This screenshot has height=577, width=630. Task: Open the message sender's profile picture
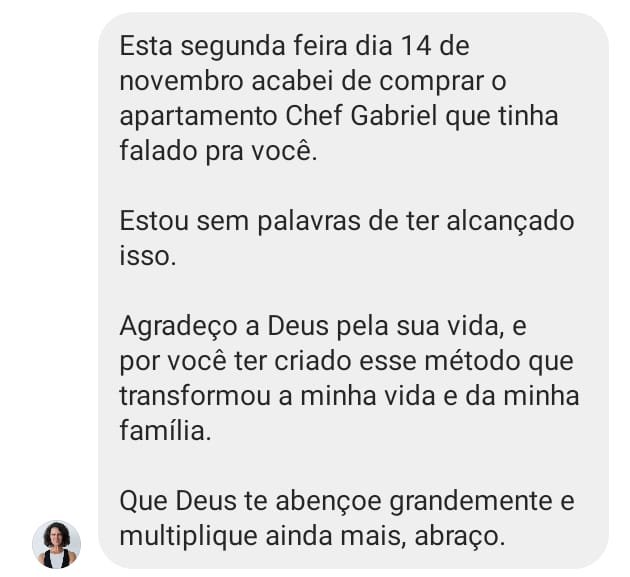coord(56,544)
